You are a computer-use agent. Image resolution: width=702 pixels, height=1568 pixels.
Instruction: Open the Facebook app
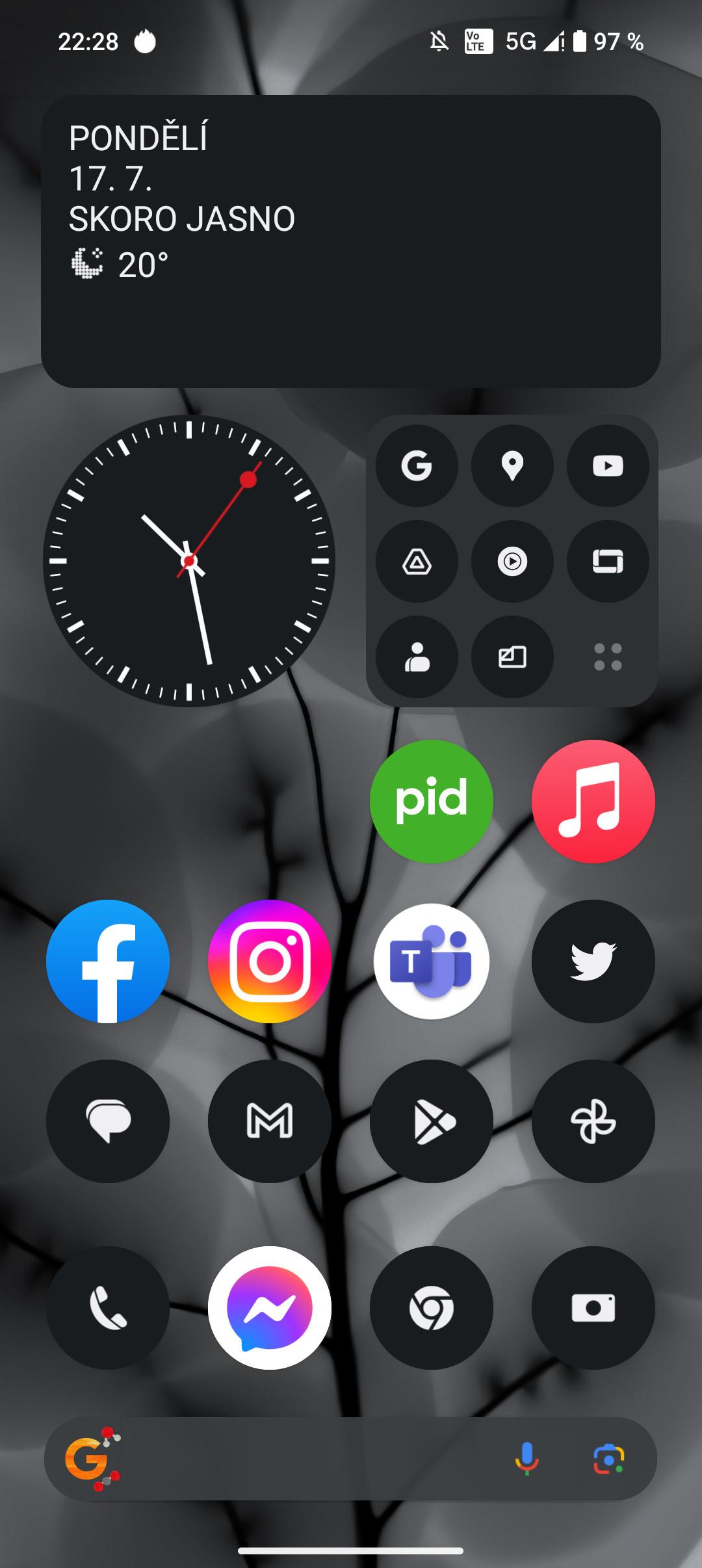(x=108, y=961)
